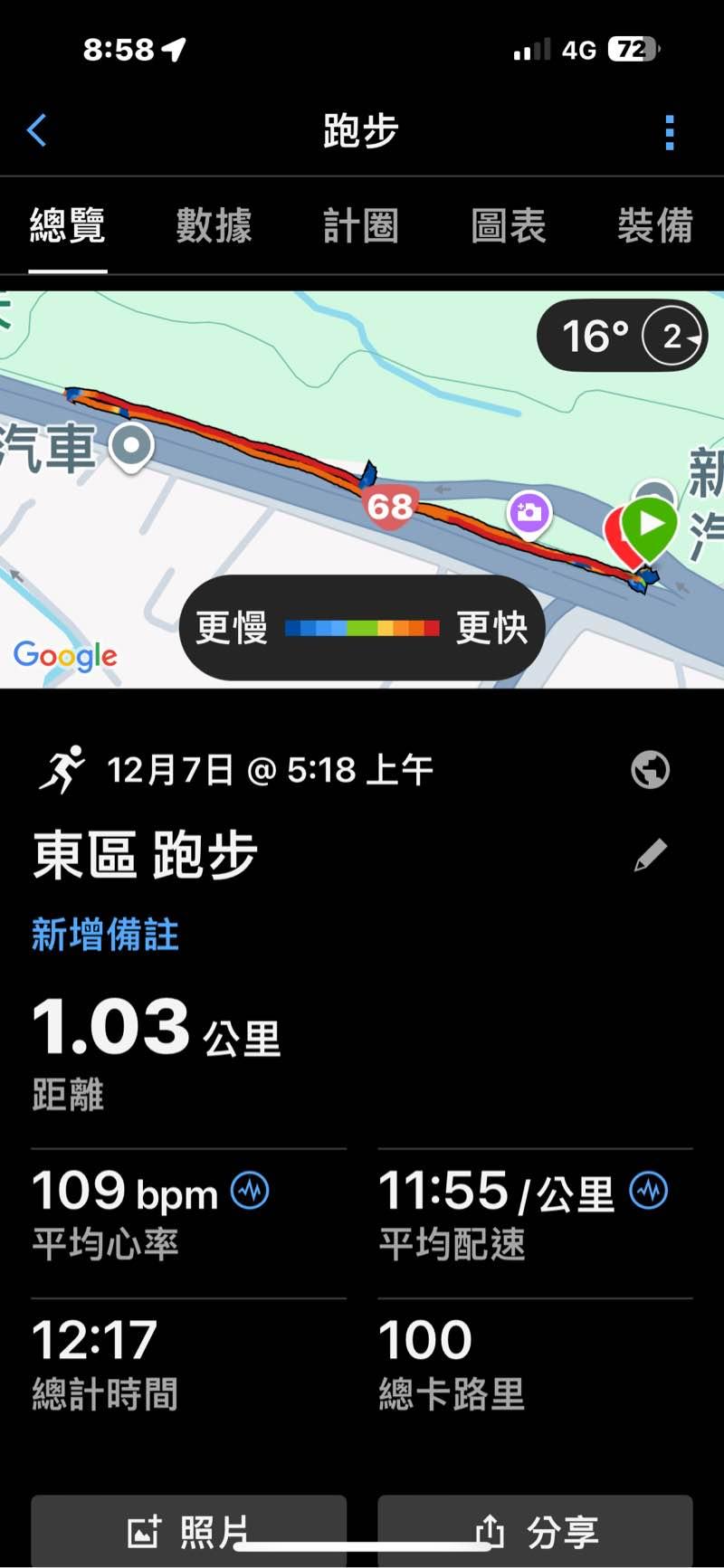Share the activity with 分享 button
This screenshot has width=724, height=1568.
click(535, 1531)
